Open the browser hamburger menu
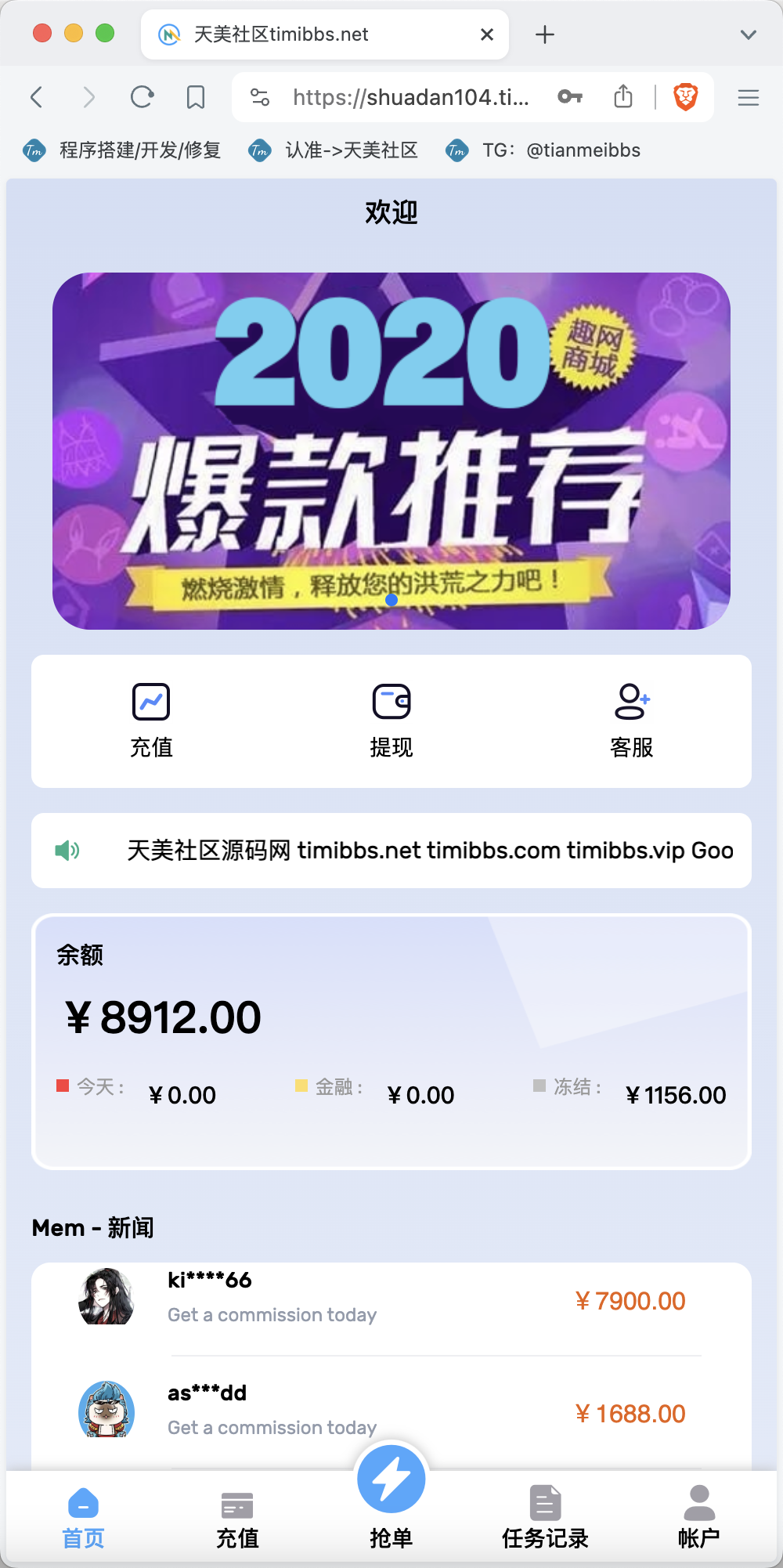Screen dimensions: 783x1568 749,97
